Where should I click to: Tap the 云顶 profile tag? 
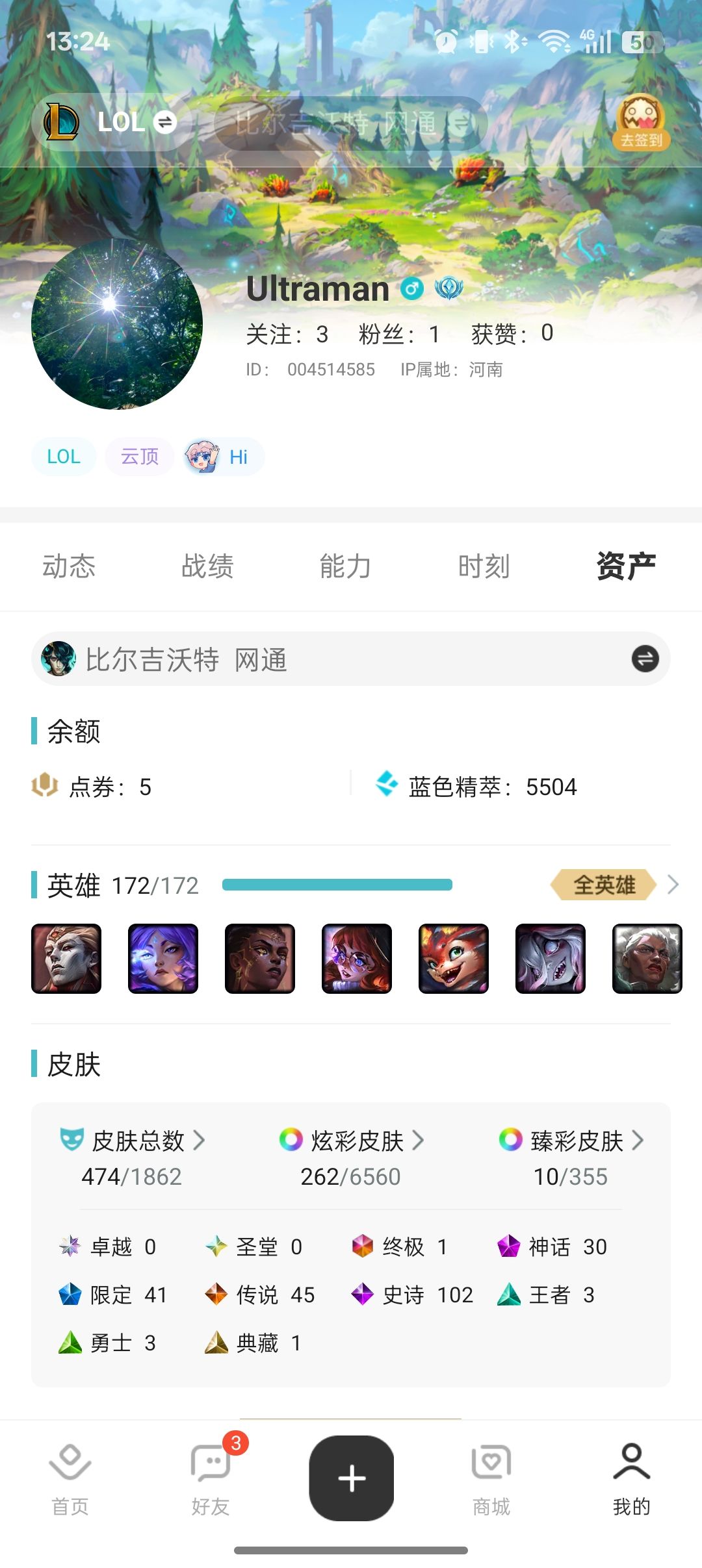[138, 457]
